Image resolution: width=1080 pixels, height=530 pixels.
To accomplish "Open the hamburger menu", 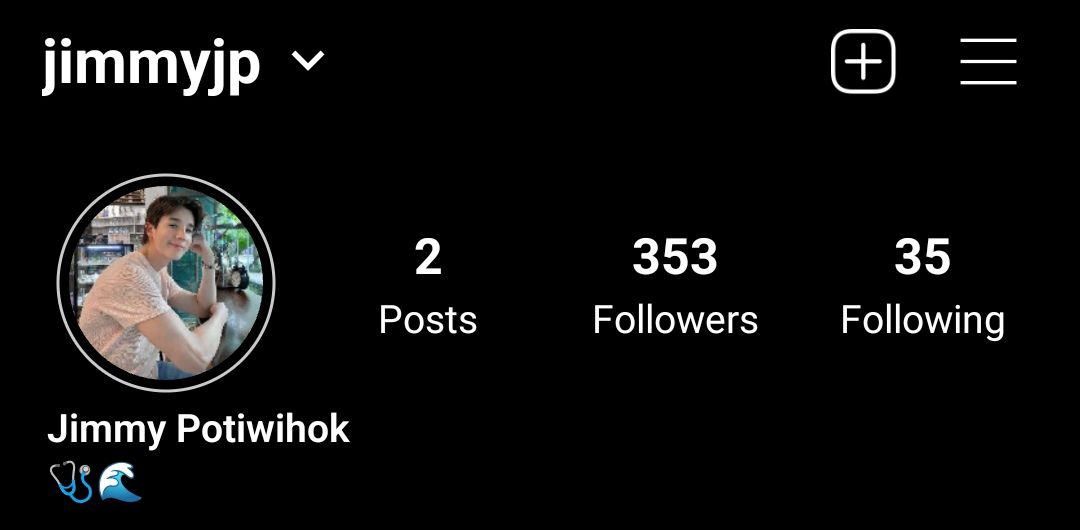I will (x=988, y=62).
